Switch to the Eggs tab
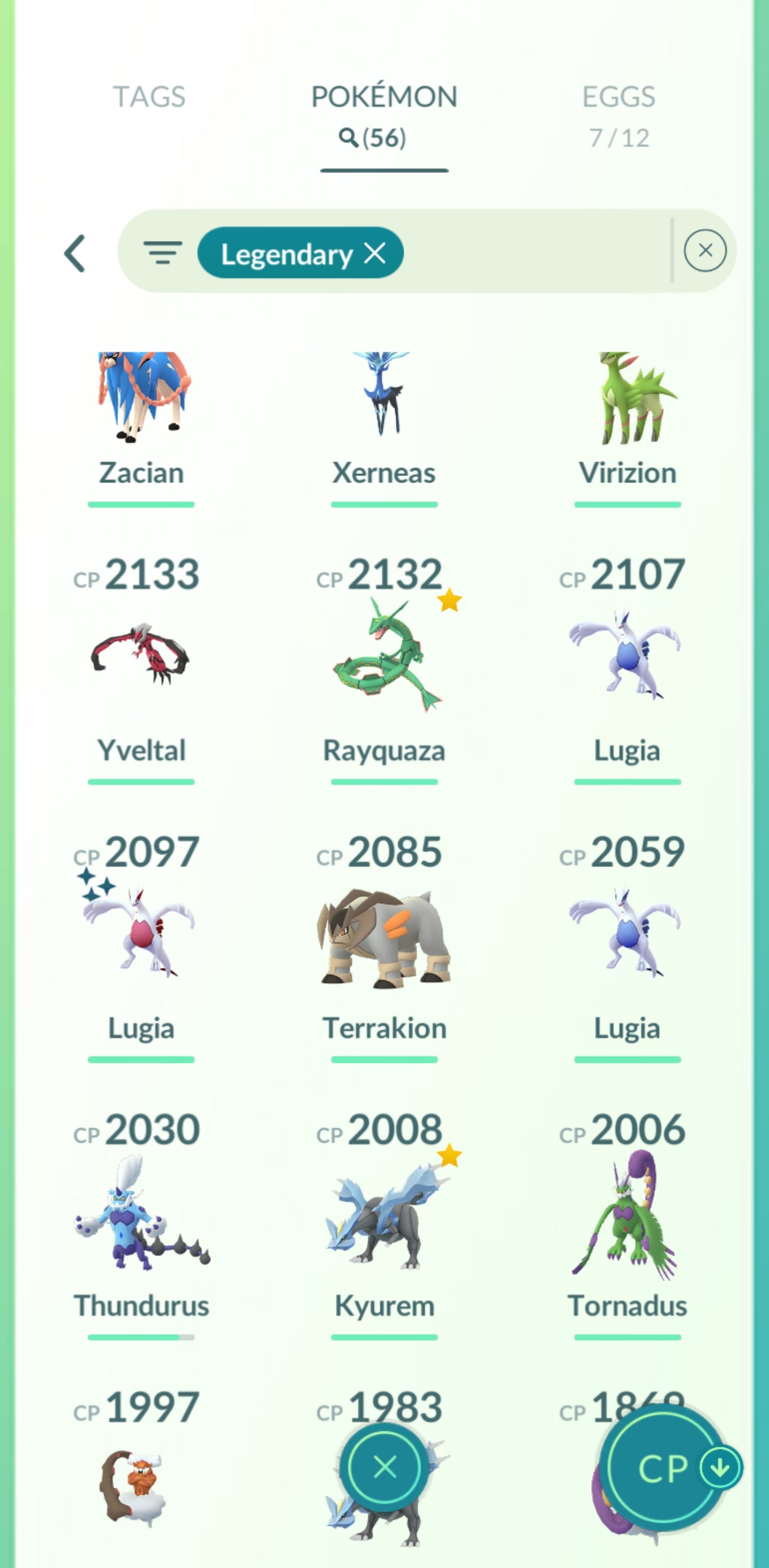The image size is (769, 1568). tap(618, 114)
